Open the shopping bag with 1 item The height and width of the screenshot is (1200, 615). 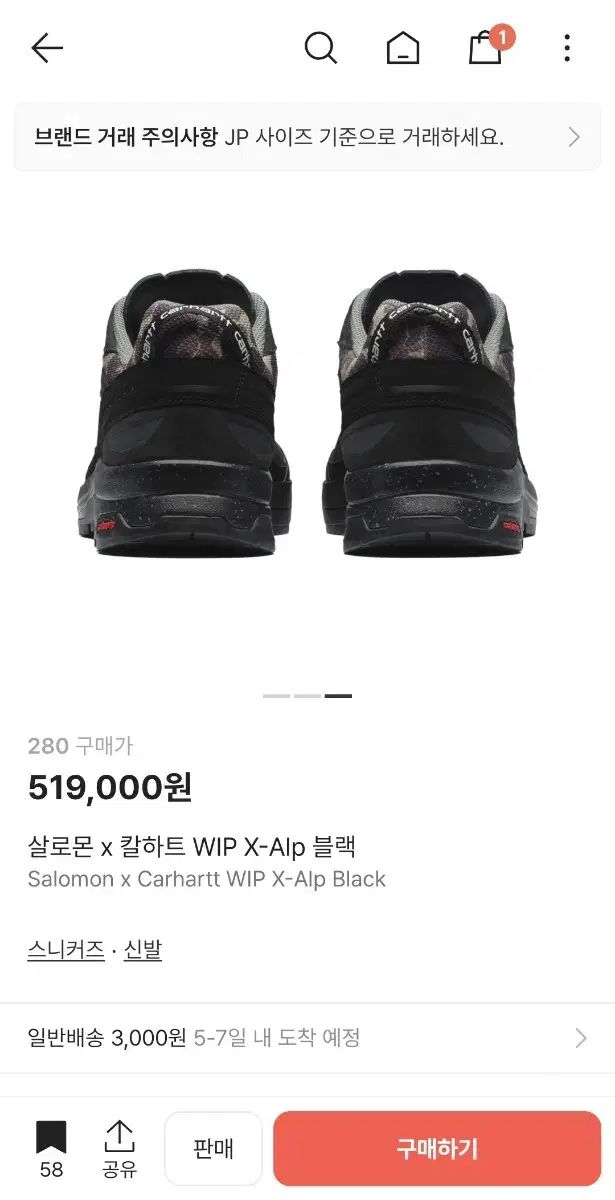[486, 48]
